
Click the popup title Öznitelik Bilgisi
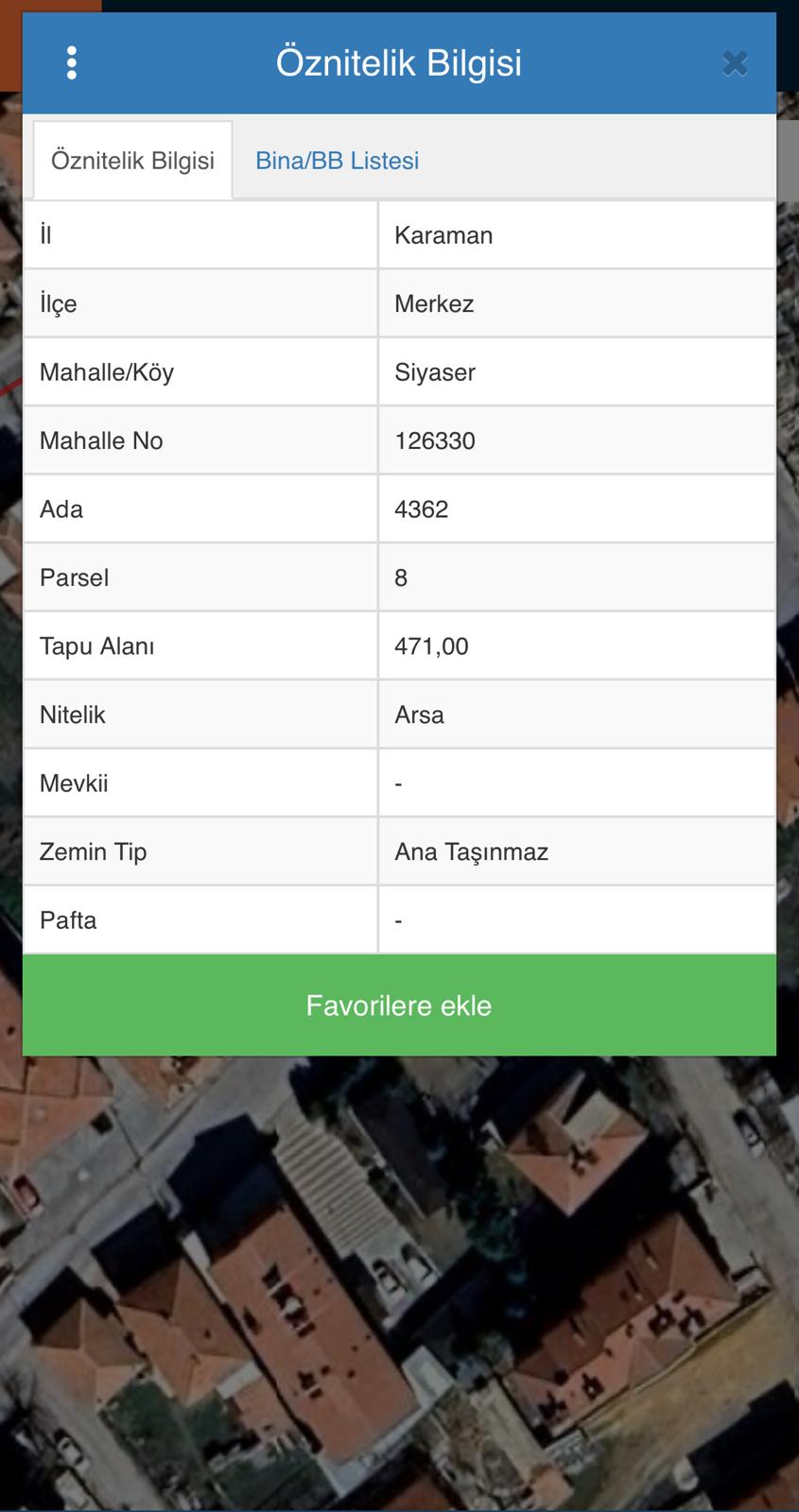(398, 62)
